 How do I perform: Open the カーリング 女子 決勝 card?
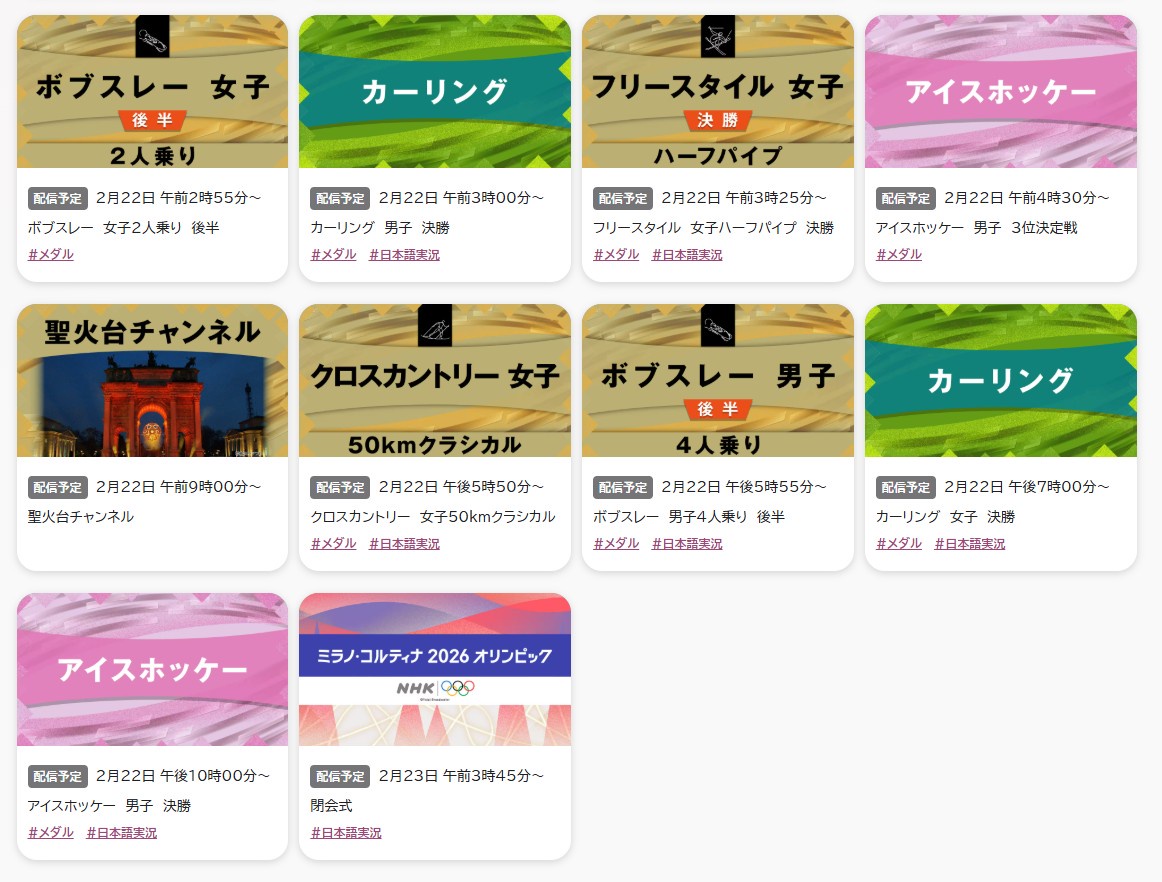pyautogui.click(x=1000, y=381)
